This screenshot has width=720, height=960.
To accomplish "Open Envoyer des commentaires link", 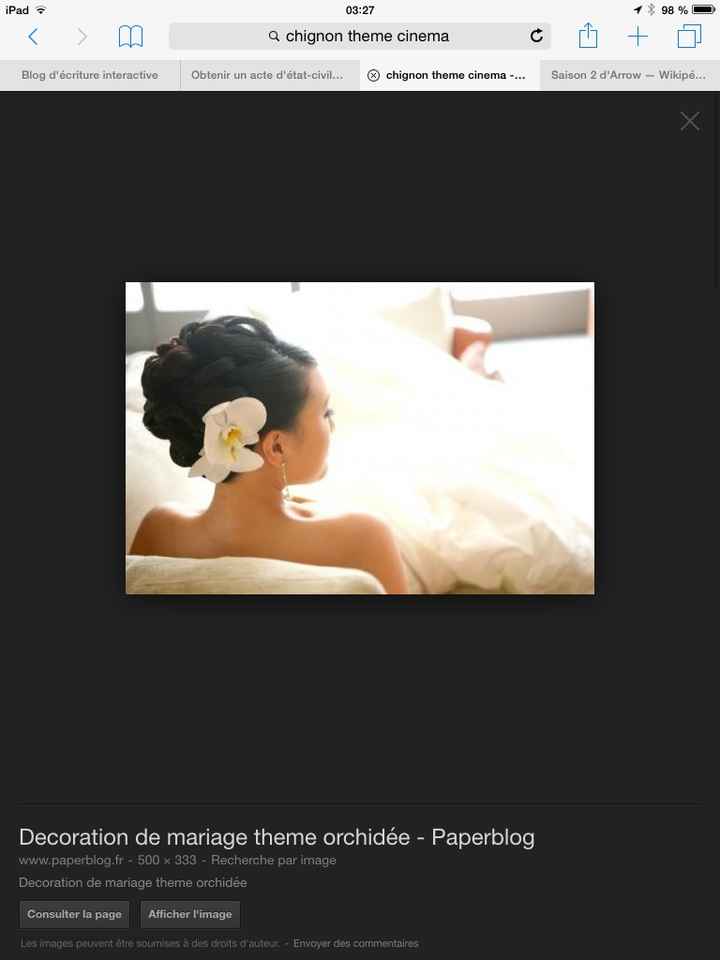I will [355, 943].
